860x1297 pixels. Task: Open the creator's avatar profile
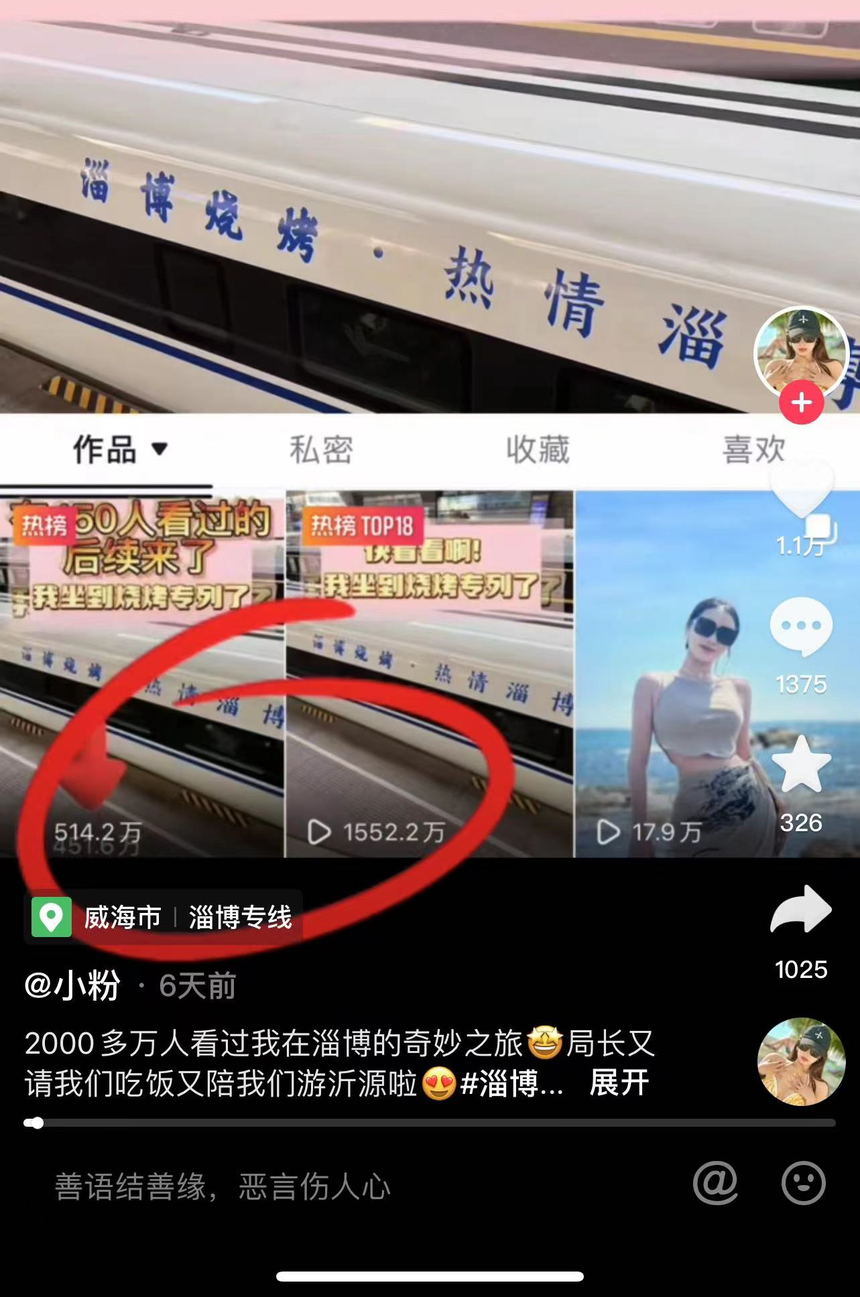800,350
